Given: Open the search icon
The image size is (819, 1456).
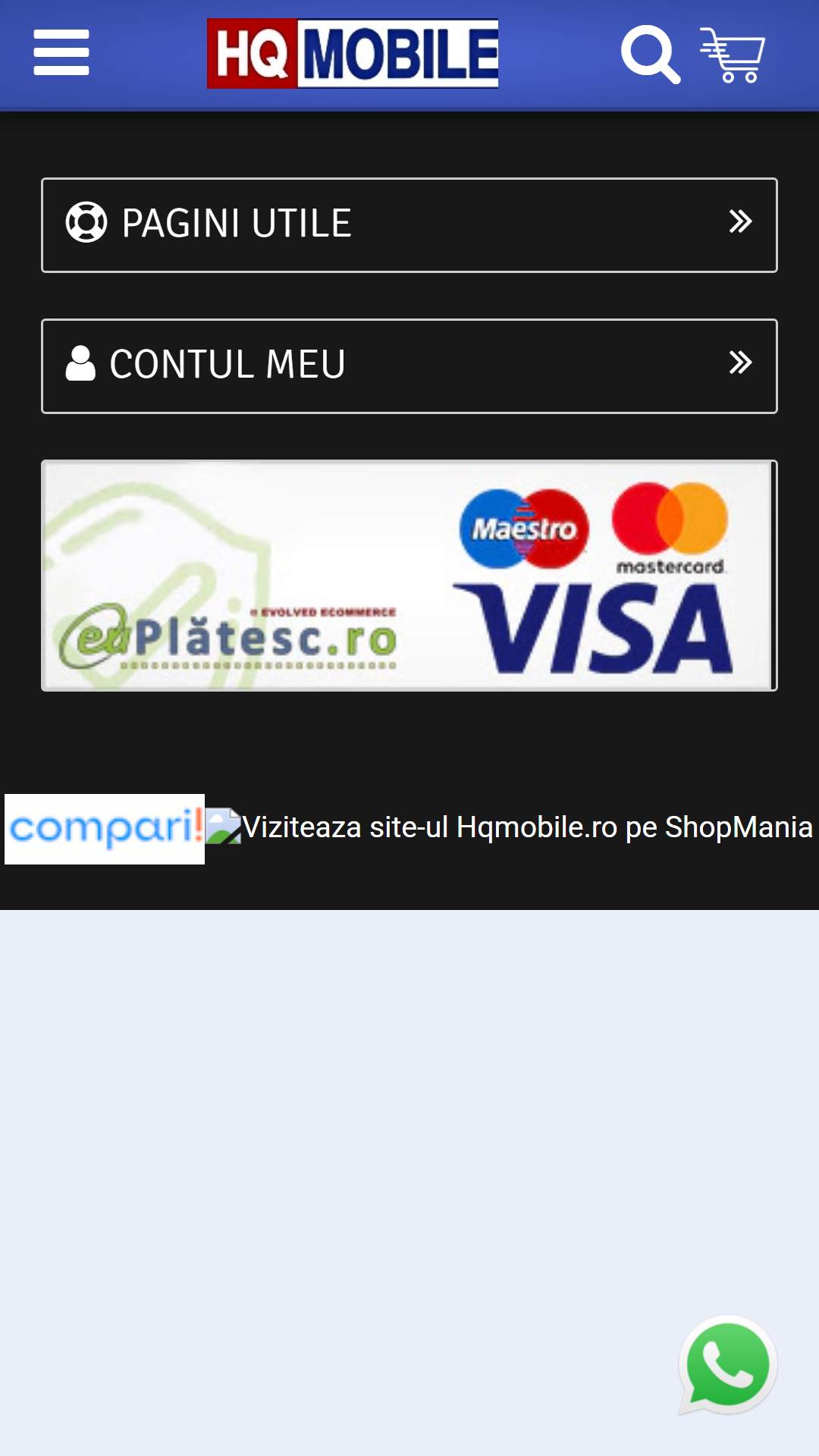Looking at the screenshot, I should point(650,54).
